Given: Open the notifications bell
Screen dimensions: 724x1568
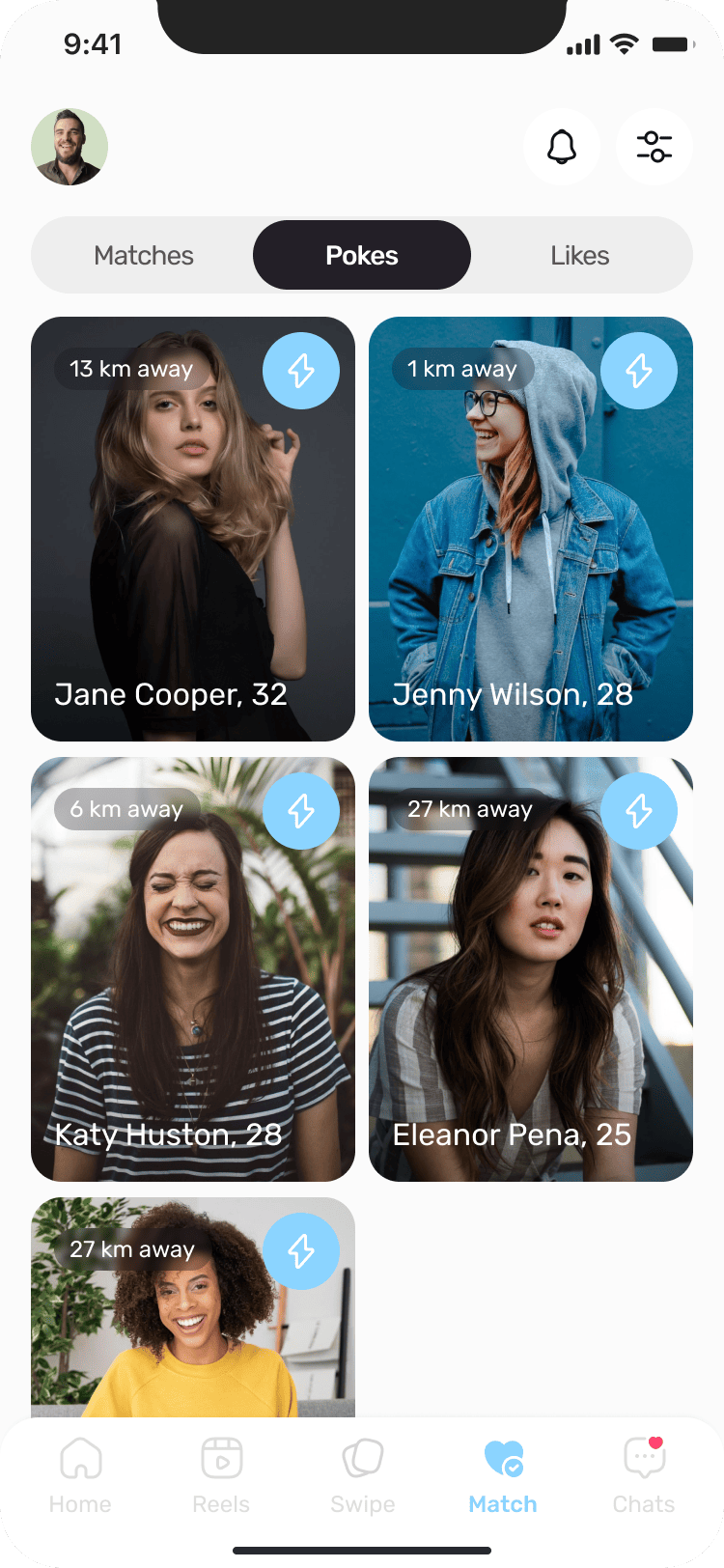Looking at the screenshot, I should coord(562,147).
